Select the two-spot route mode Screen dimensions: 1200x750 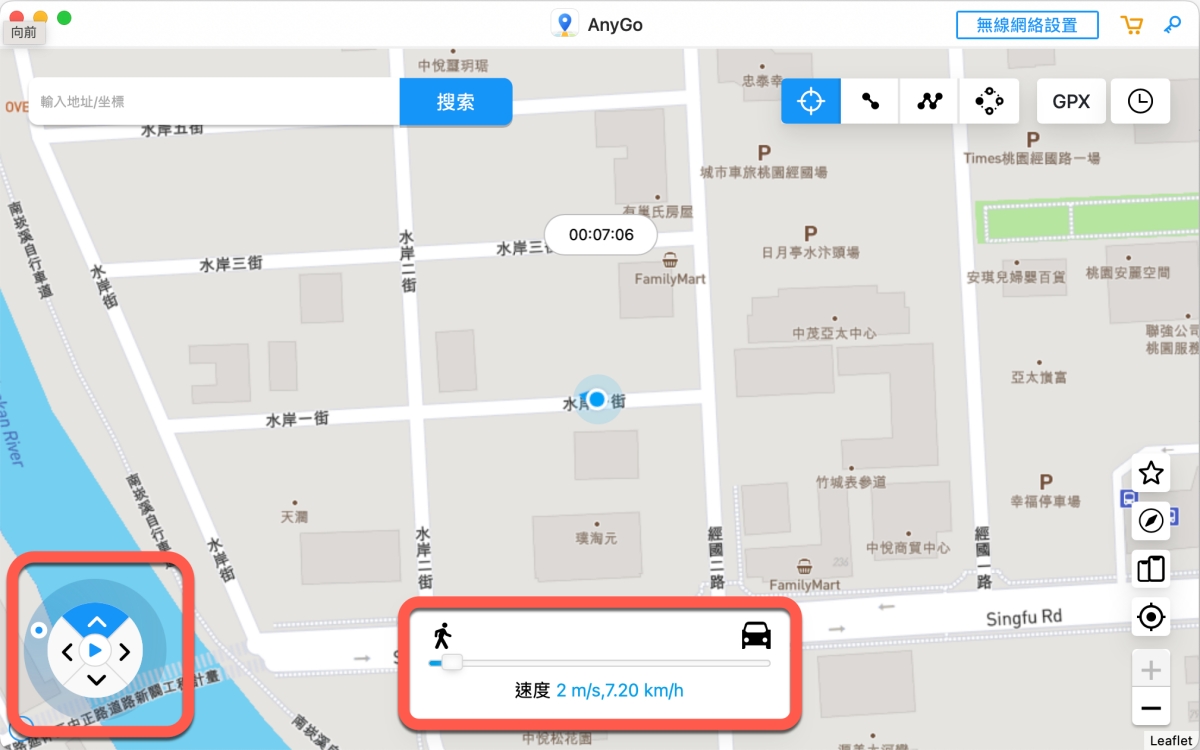point(871,101)
